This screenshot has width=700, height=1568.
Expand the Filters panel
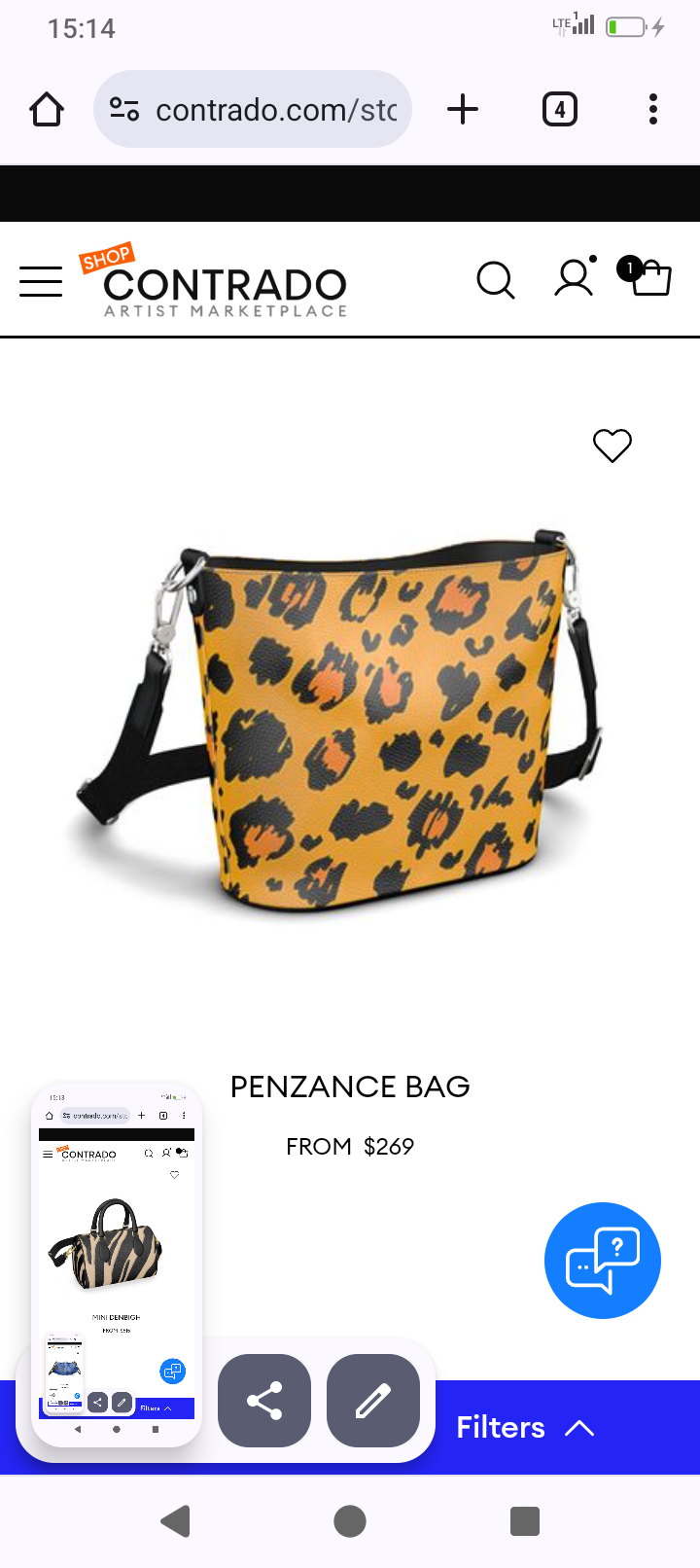click(x=525, y=1427)
